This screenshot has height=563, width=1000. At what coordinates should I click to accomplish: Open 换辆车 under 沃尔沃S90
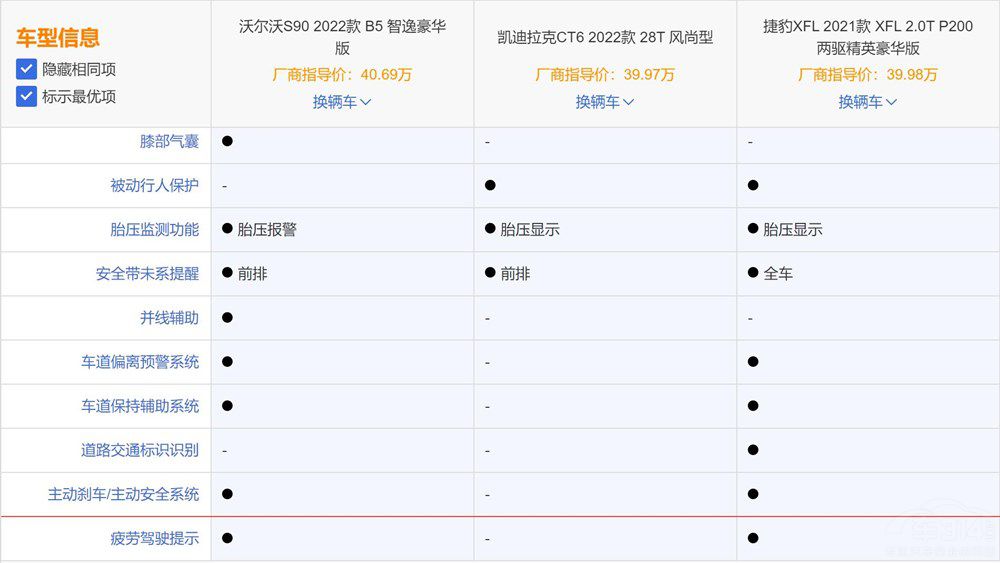click(342, 102)
